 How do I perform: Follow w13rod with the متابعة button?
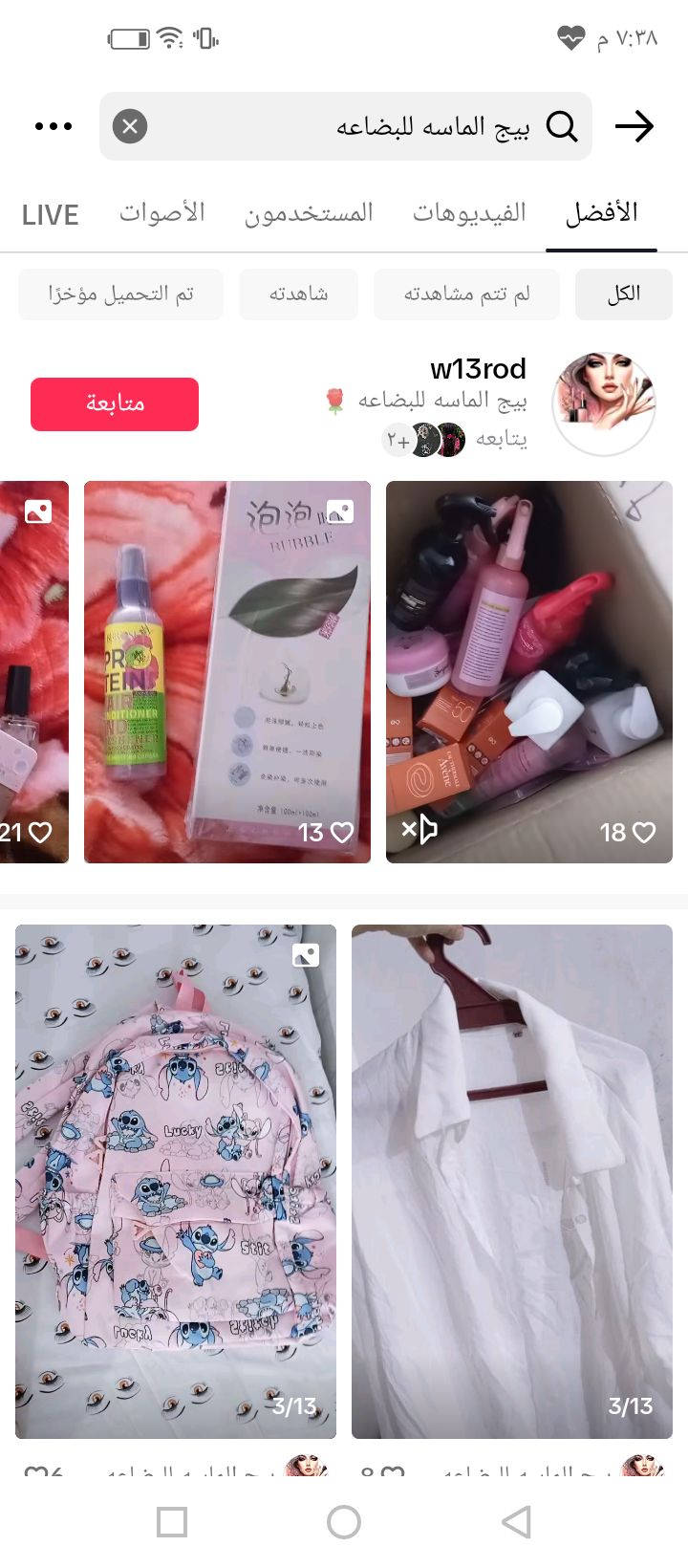click(x=115, y=403)
